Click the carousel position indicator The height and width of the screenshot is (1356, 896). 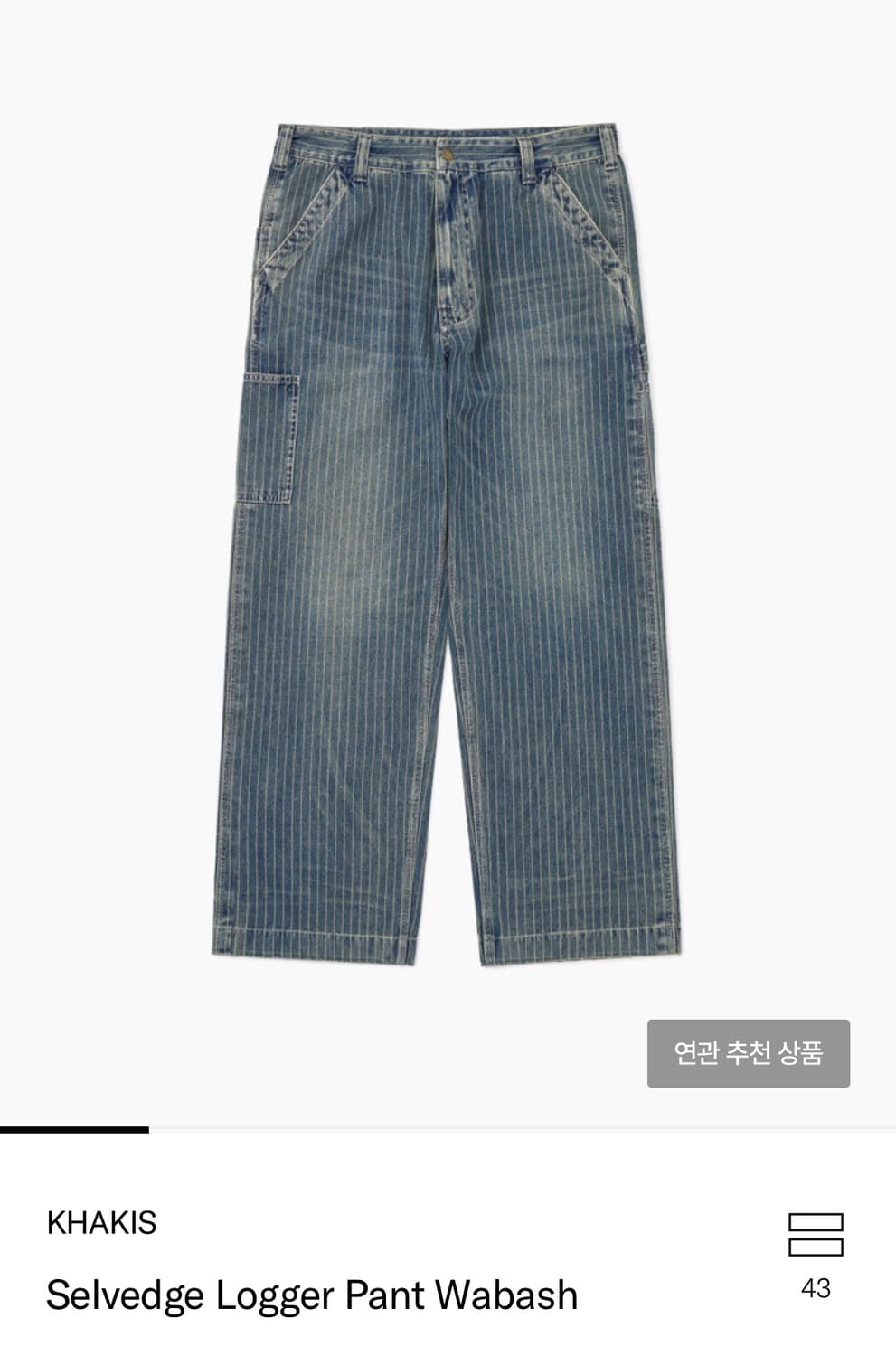74,1128
